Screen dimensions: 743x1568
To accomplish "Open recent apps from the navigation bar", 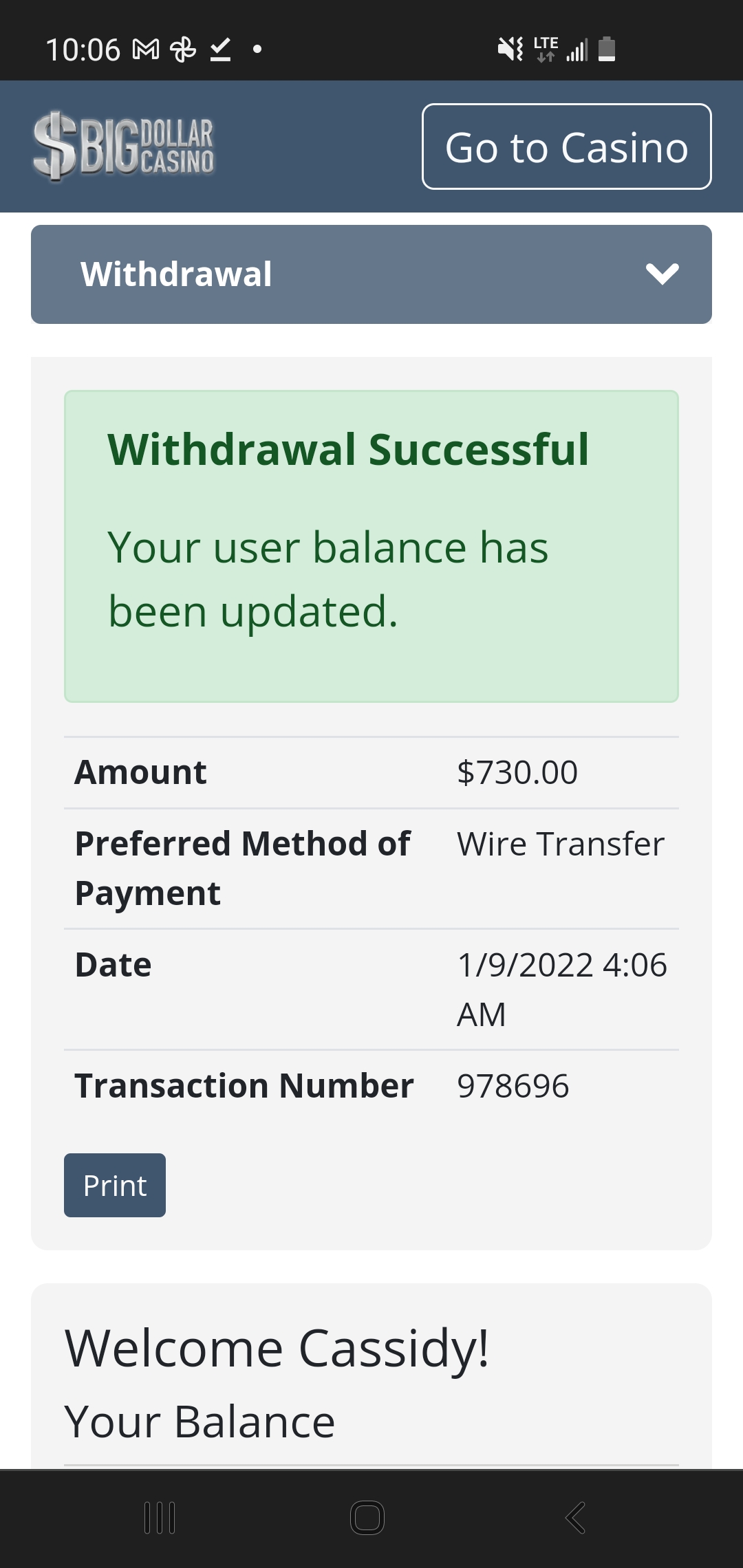I will 160,1517.
